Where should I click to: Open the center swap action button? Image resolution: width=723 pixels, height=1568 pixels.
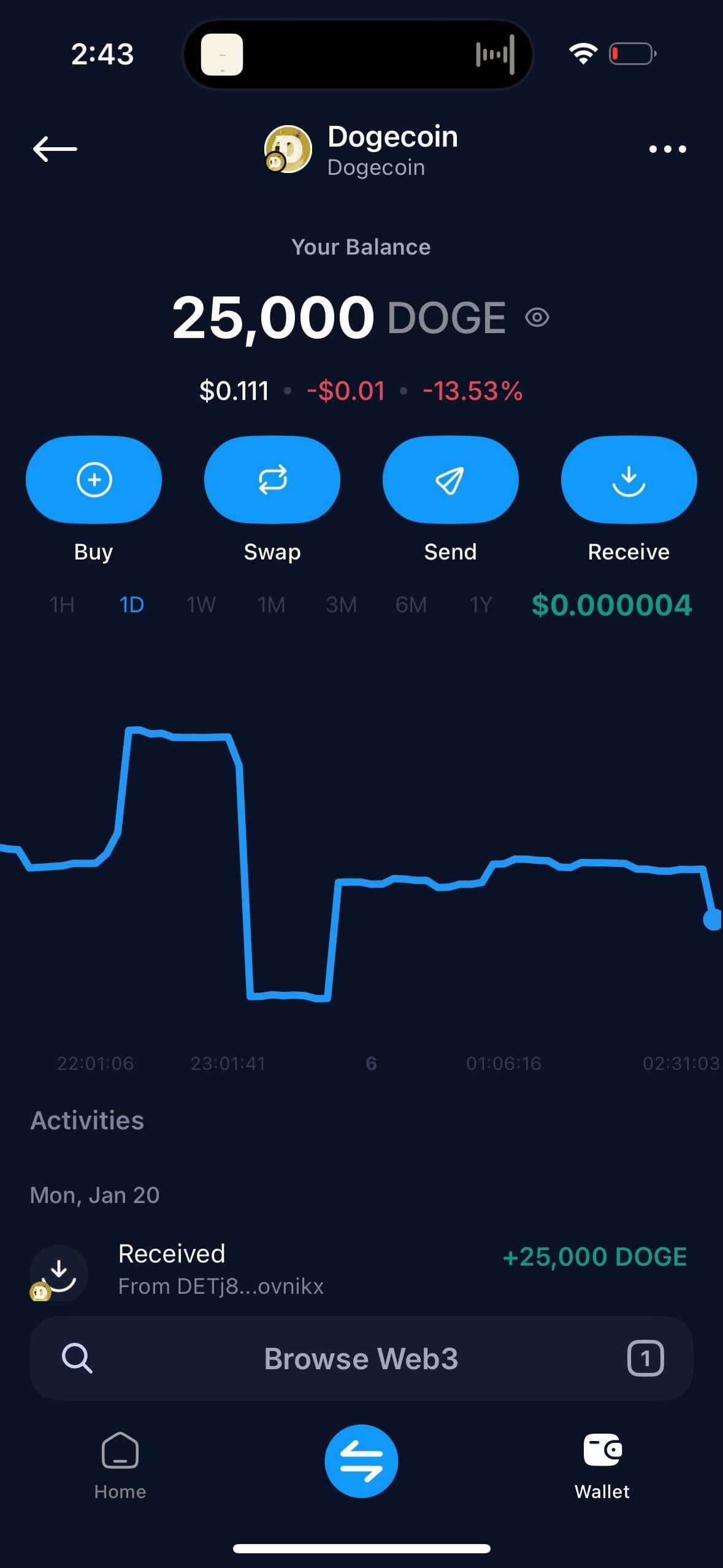[x=361, y=1461]
